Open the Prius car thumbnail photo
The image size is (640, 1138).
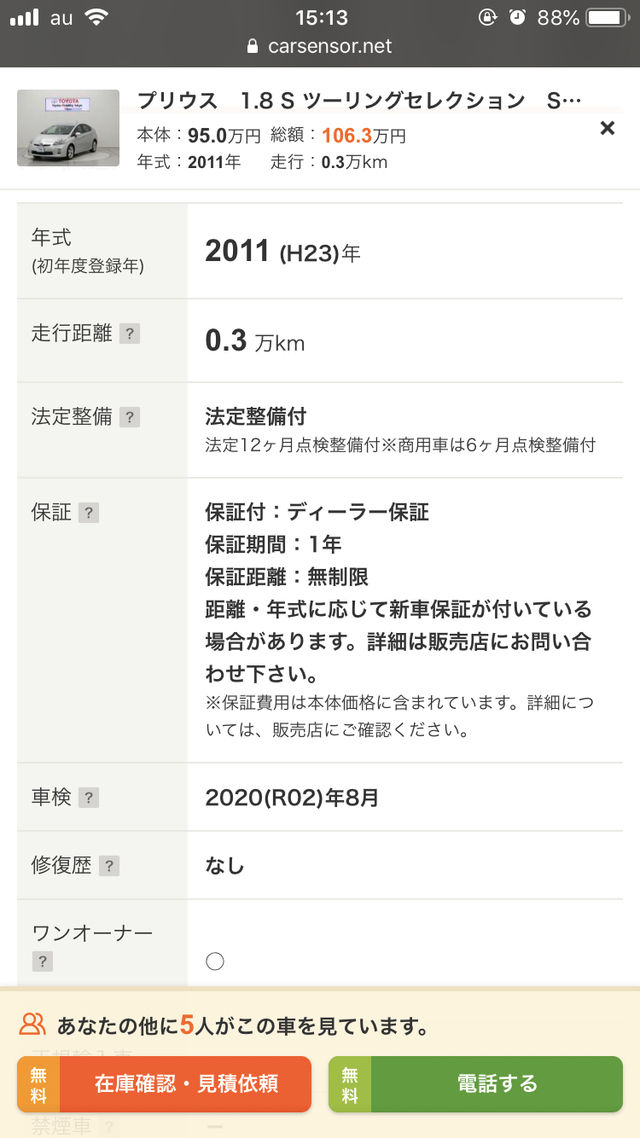[x=68, y=128]
